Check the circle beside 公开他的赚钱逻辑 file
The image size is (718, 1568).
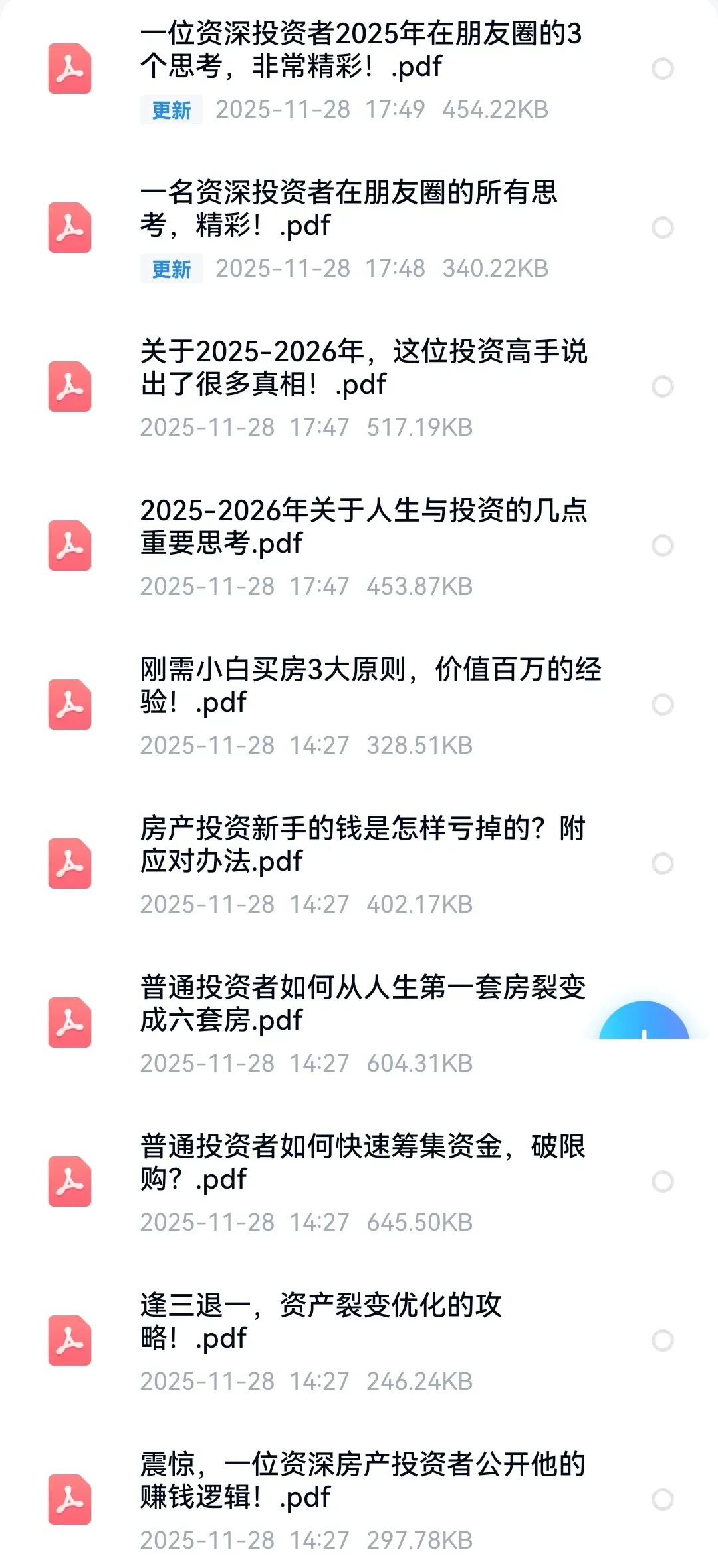(x=663, y=1499)
